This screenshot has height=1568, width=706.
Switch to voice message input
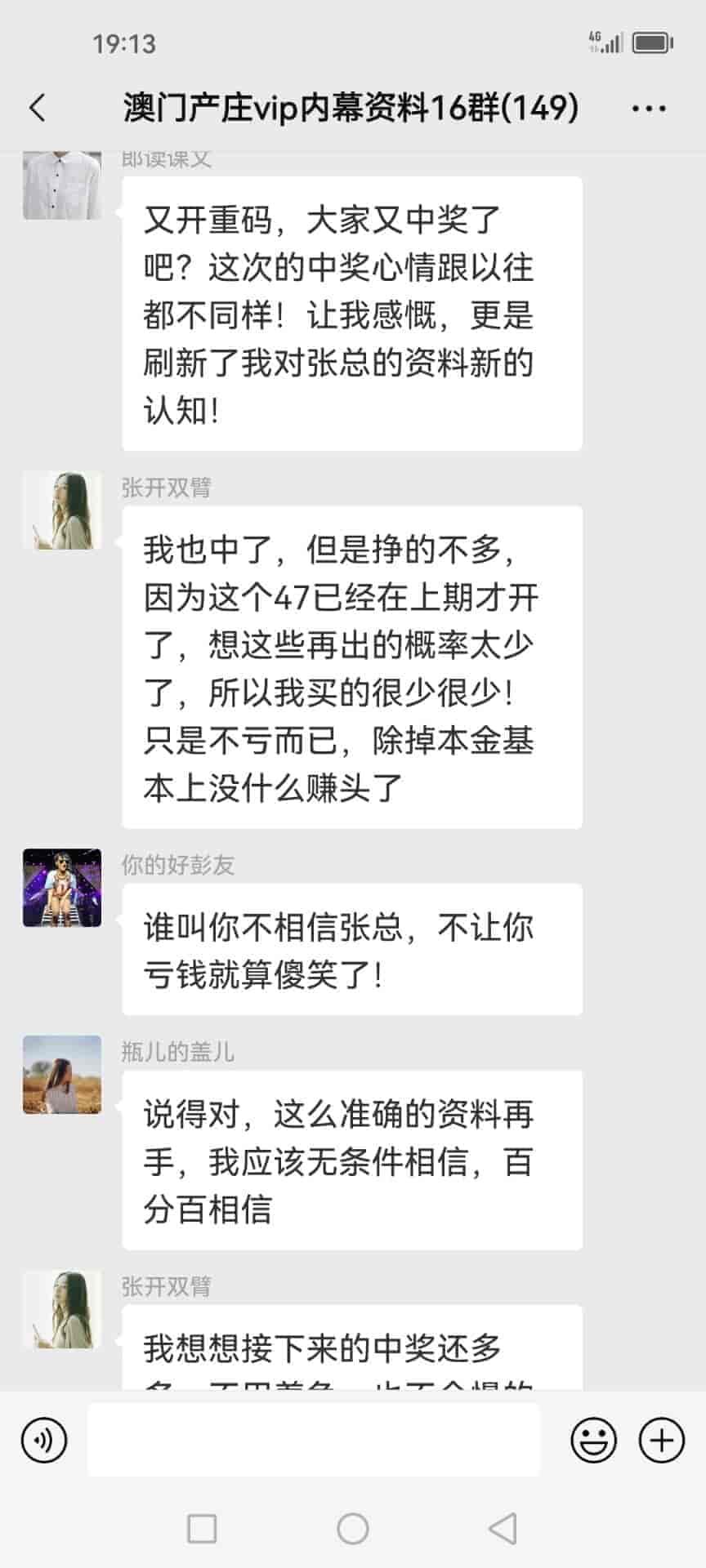(44, 1440)
